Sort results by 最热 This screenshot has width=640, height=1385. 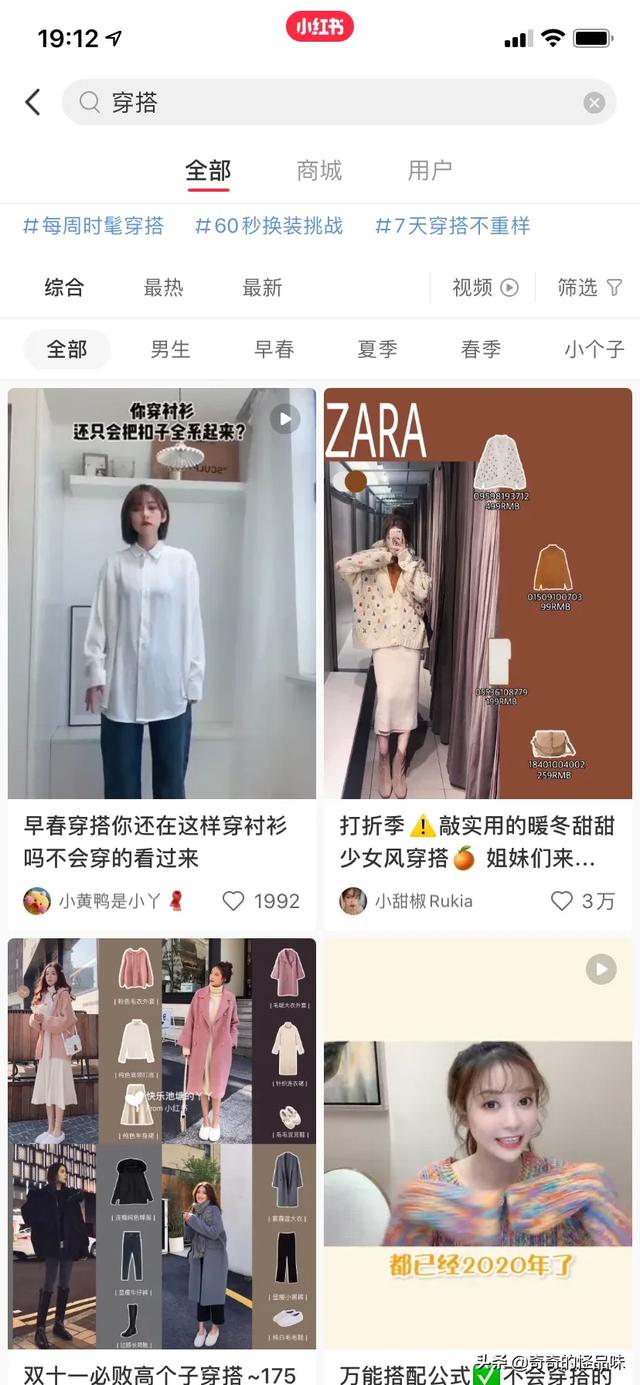coord(163,288)
